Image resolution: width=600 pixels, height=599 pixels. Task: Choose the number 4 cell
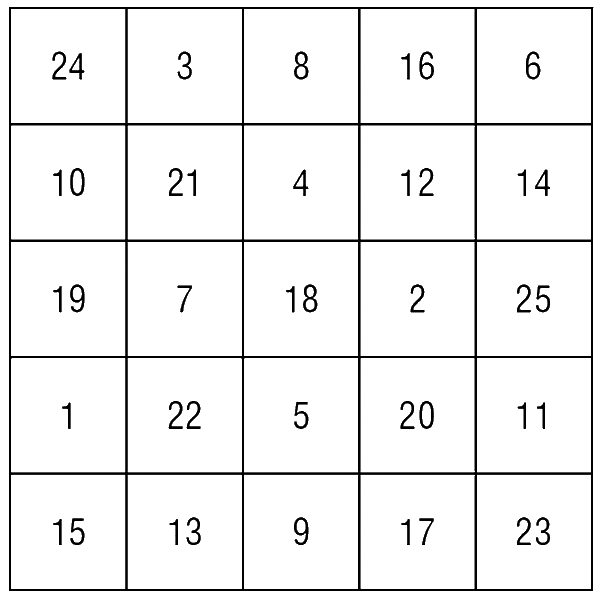[x=301, y=183]
